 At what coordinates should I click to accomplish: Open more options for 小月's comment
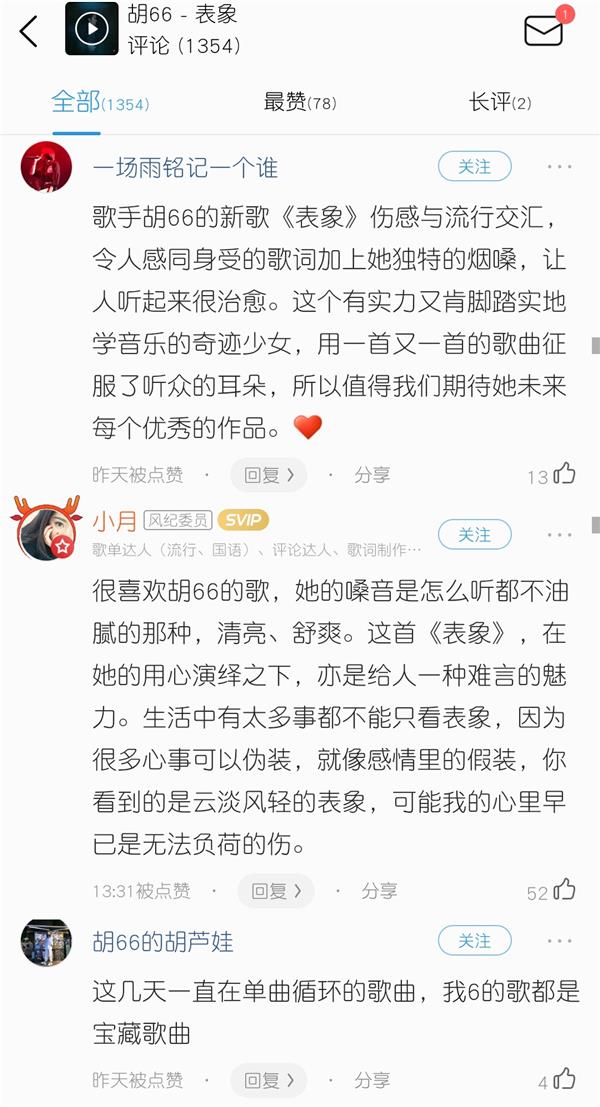coord(559,535)
